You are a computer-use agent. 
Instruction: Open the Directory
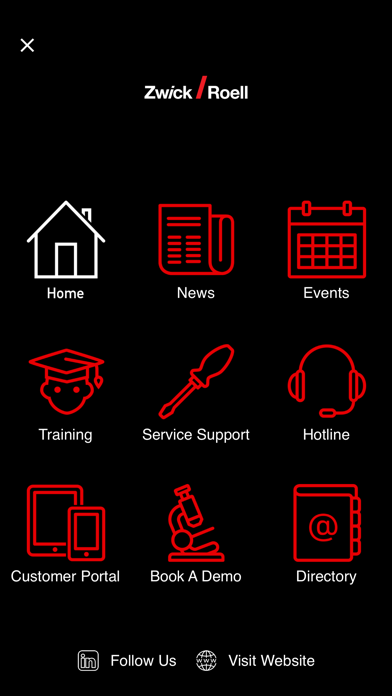326,534
